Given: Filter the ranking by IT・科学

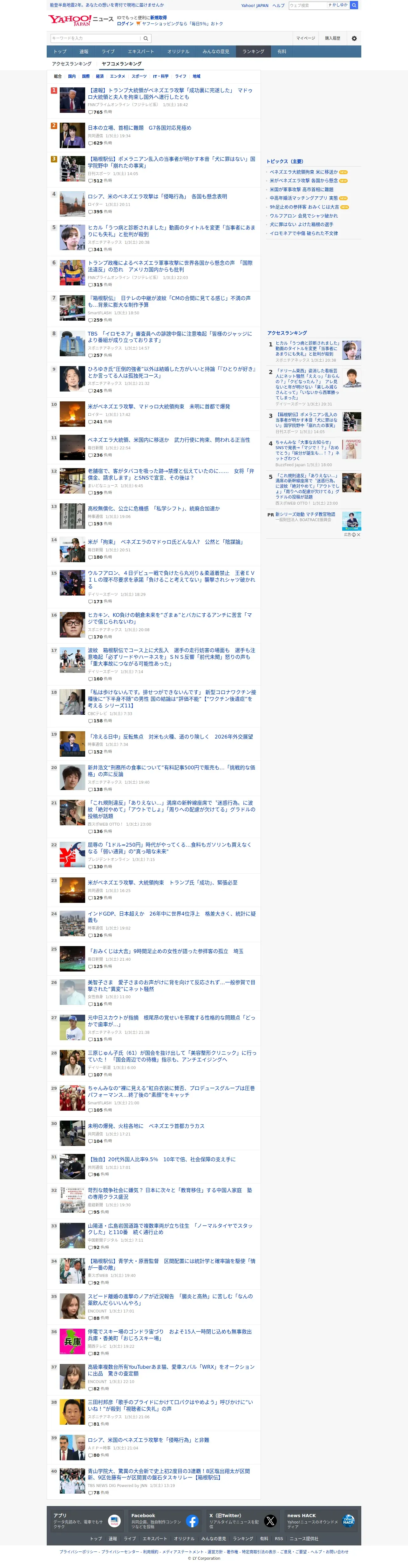Looking at the screenshot, I should [x=161, y=77].
